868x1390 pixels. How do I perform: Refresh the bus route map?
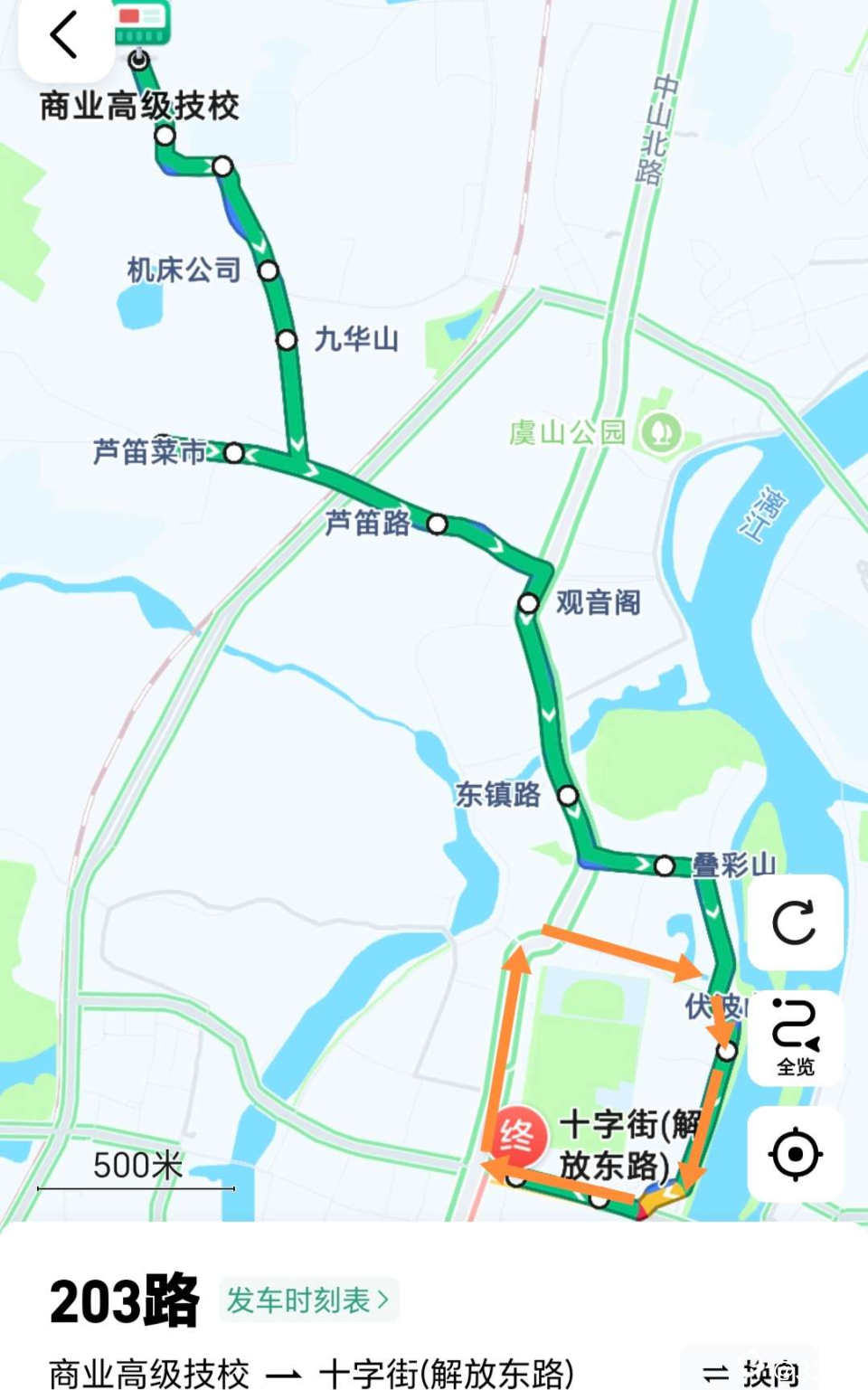coord(795,922)
